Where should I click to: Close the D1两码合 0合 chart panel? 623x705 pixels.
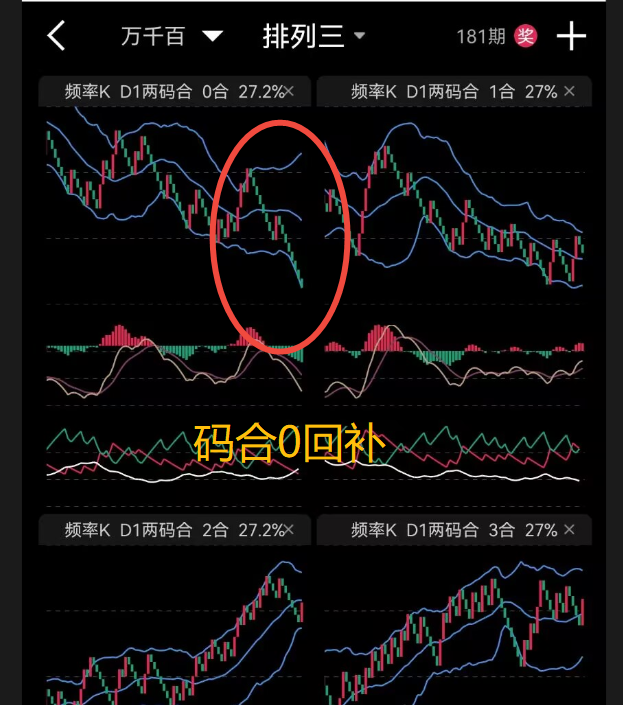click(x=289, y=92)
